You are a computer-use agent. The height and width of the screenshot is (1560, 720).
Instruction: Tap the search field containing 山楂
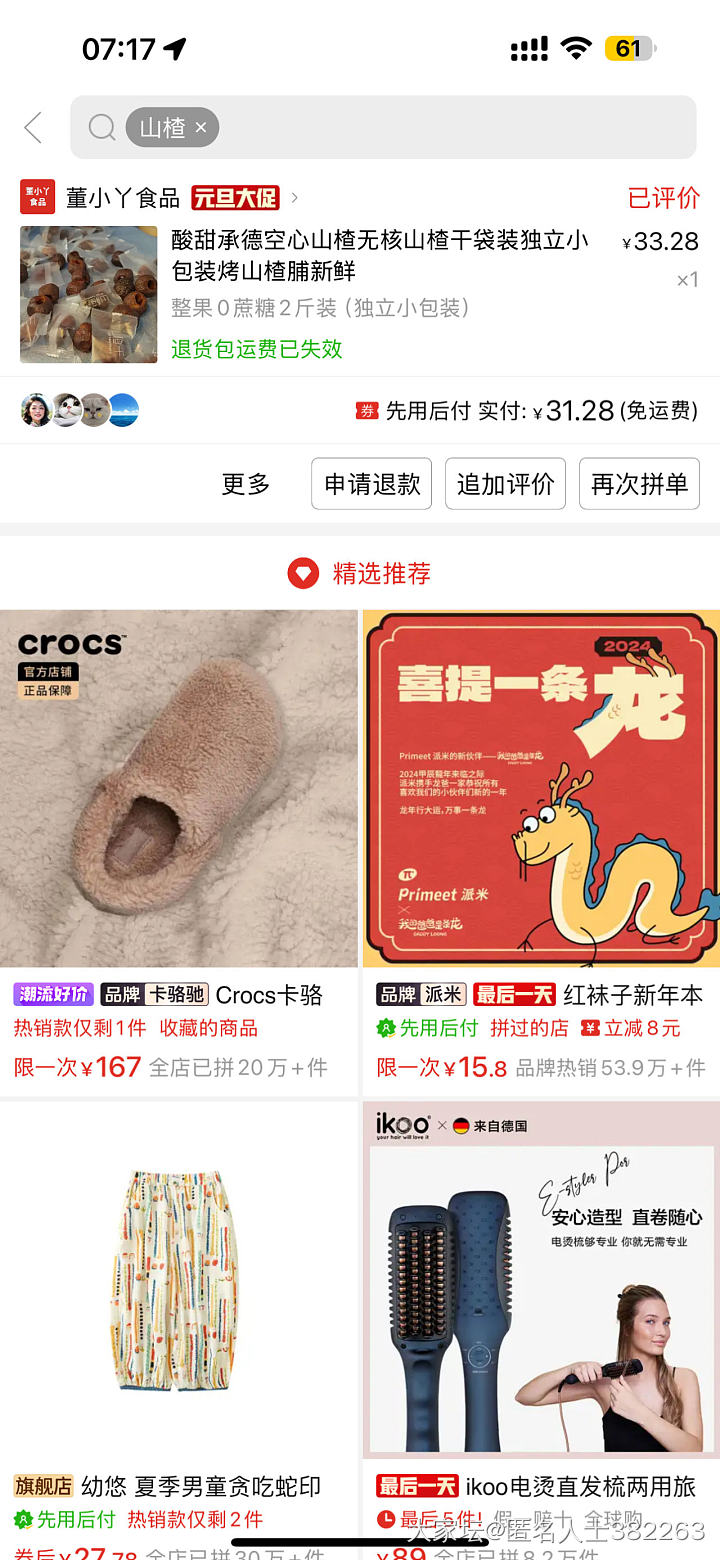(x=450, y=128)
